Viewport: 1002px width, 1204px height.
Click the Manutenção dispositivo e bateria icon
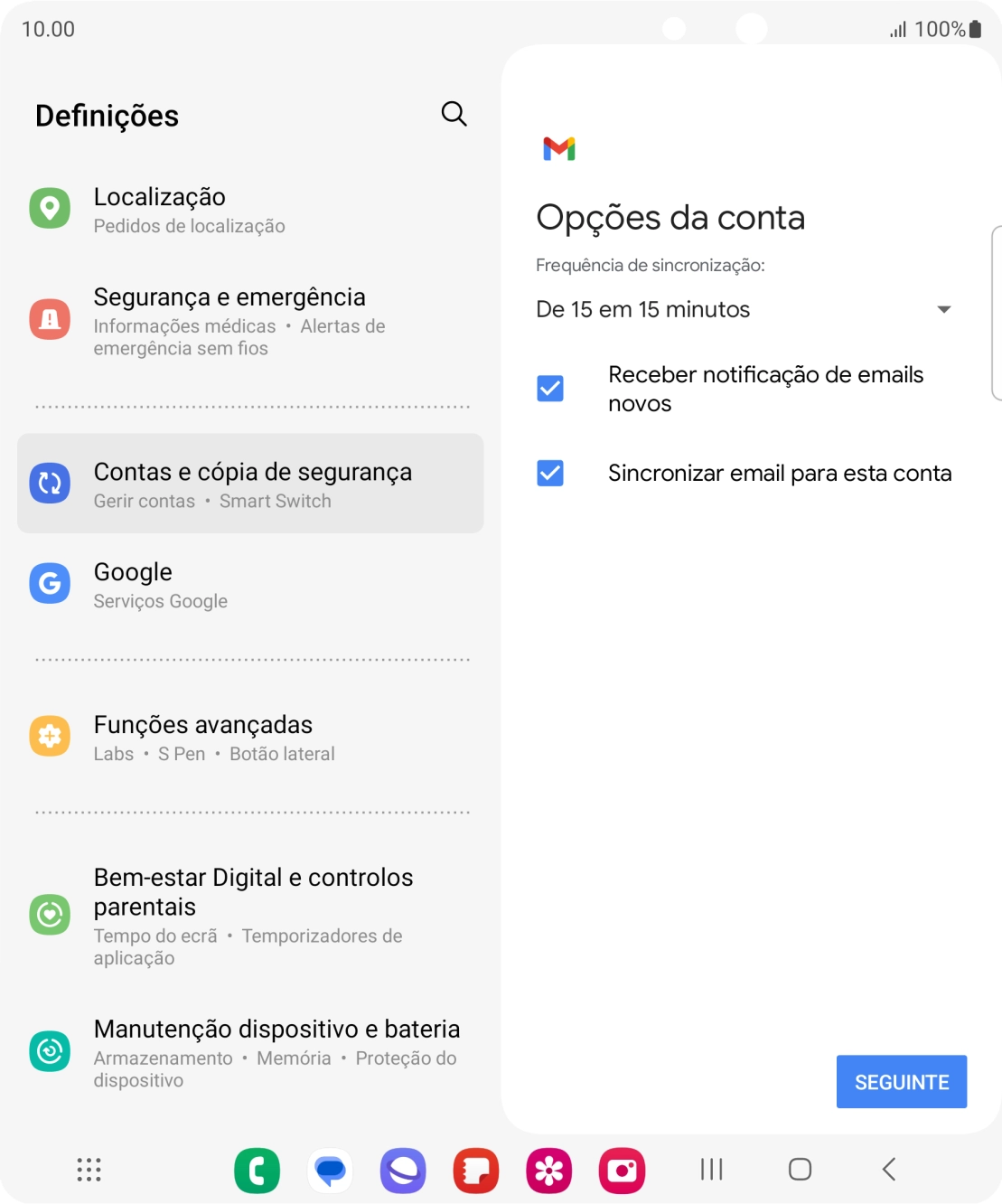(50, 1051)
